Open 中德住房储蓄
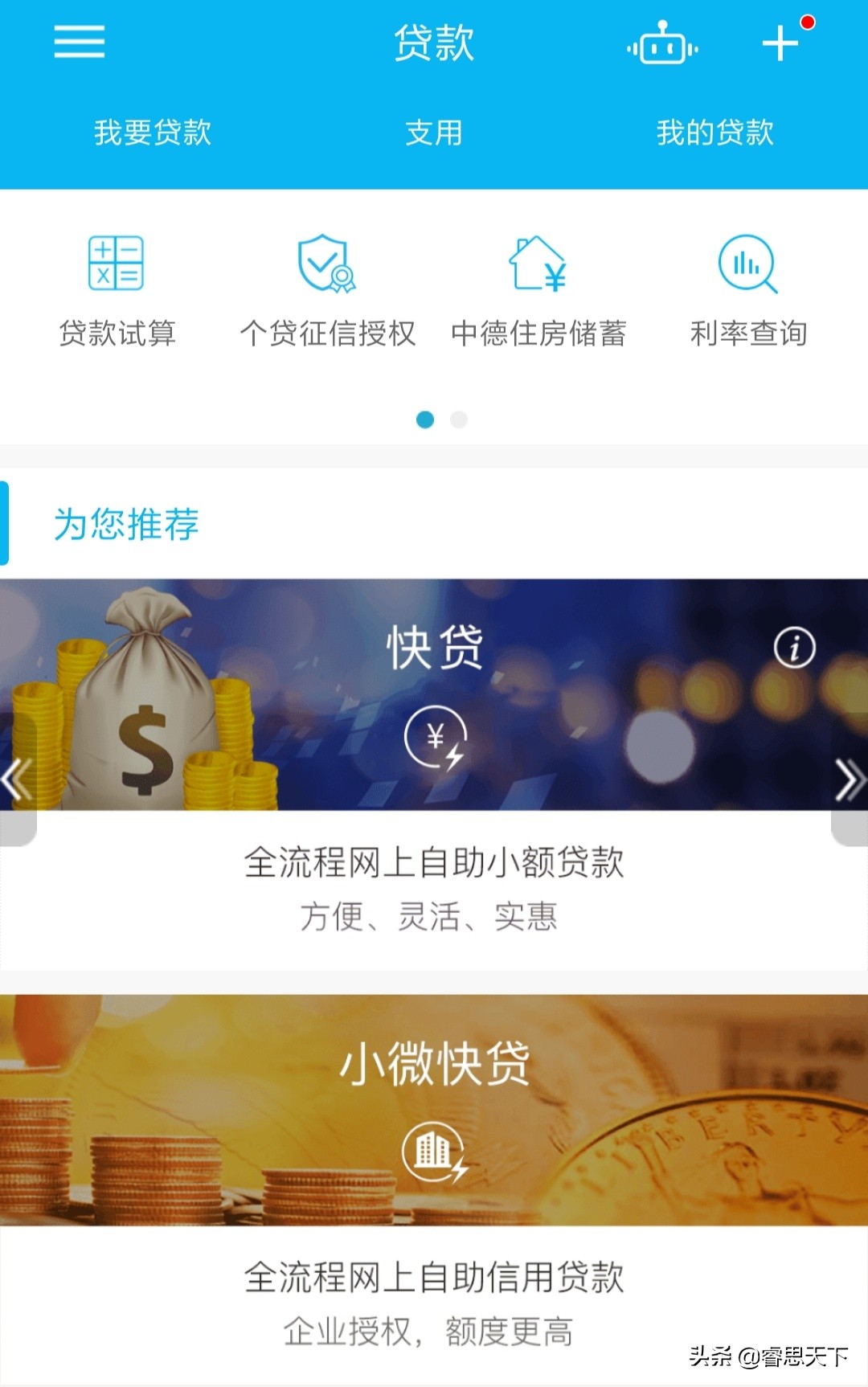 coord(538,291)
